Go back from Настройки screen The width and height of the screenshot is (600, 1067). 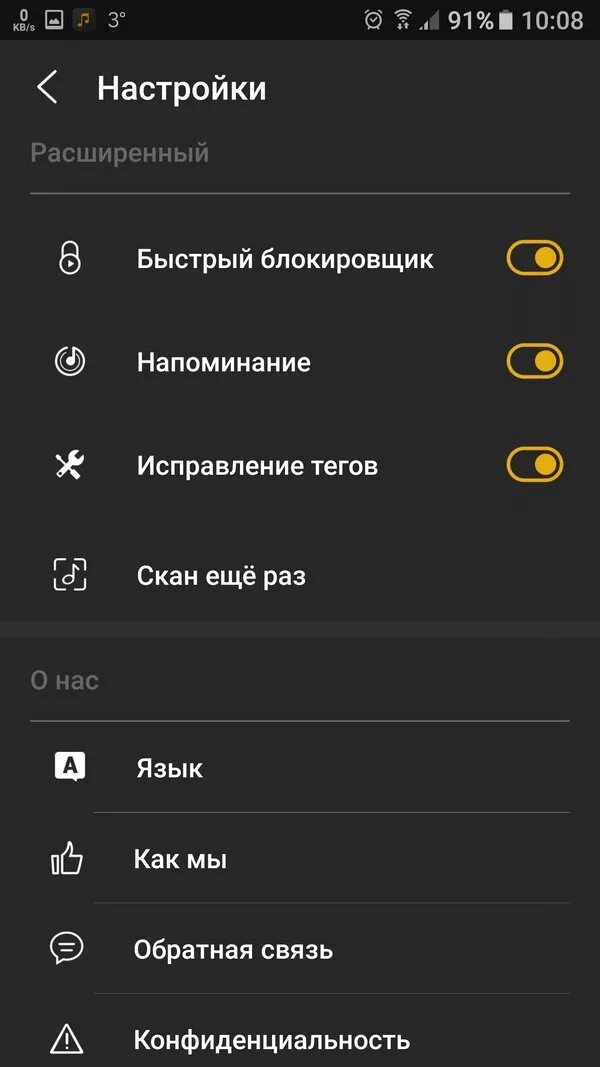47,88
